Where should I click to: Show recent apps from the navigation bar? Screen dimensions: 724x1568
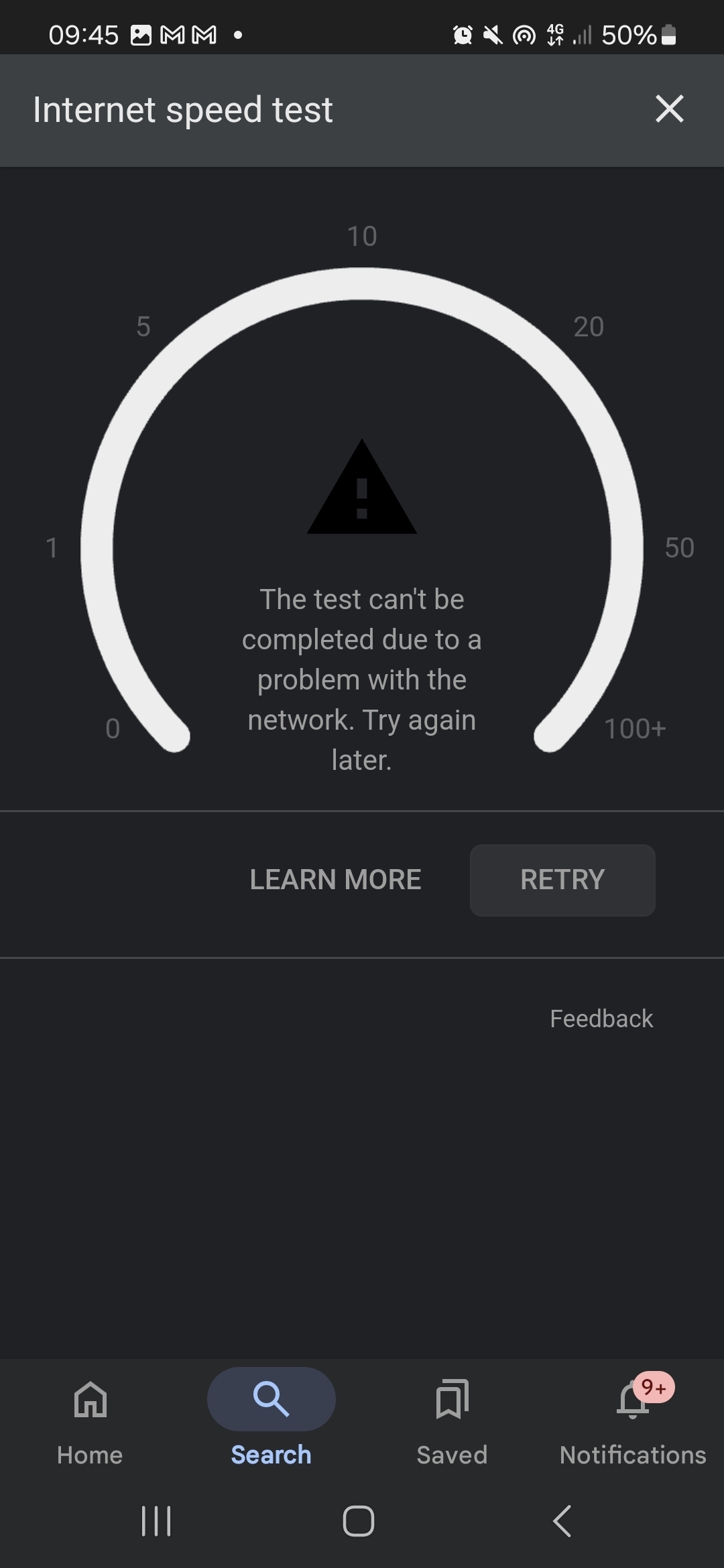pyautogui.click(x=156, y=1520)
